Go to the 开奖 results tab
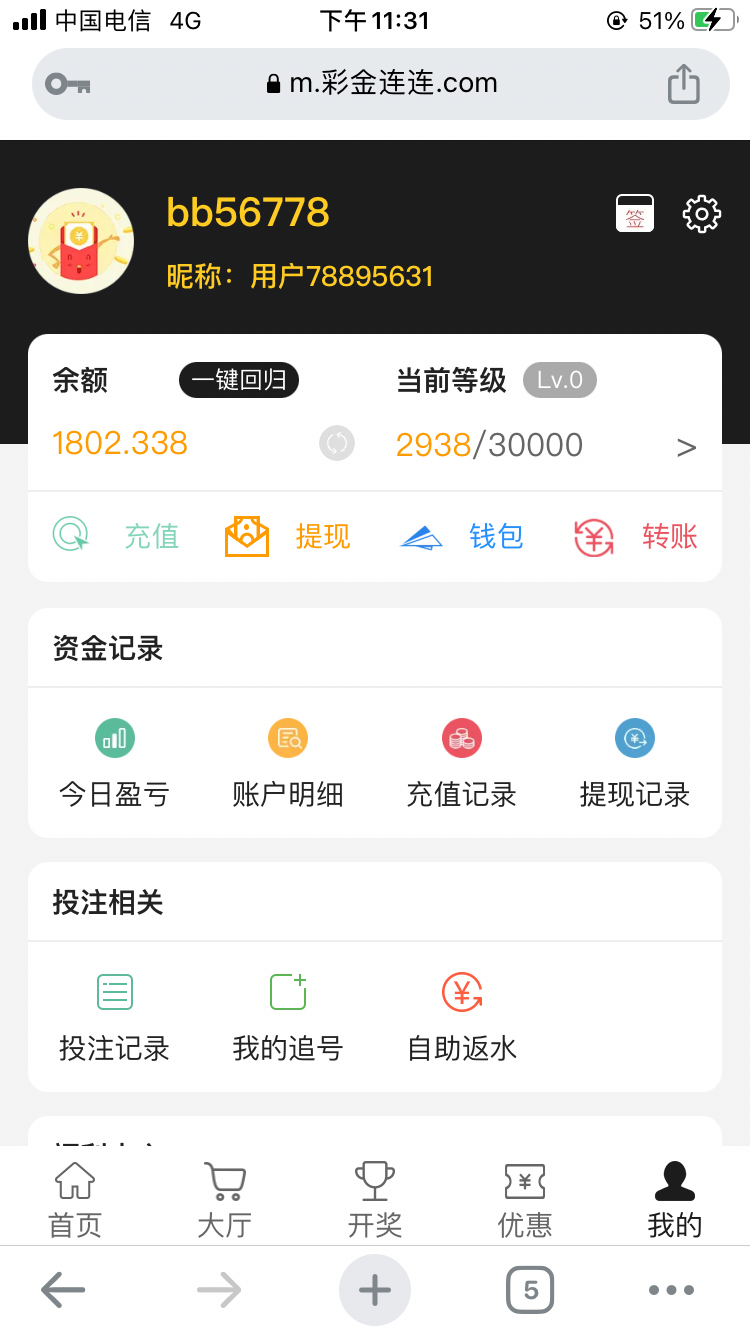Viewport: 750px width, 1334px height. click(x=375, y=1200)
